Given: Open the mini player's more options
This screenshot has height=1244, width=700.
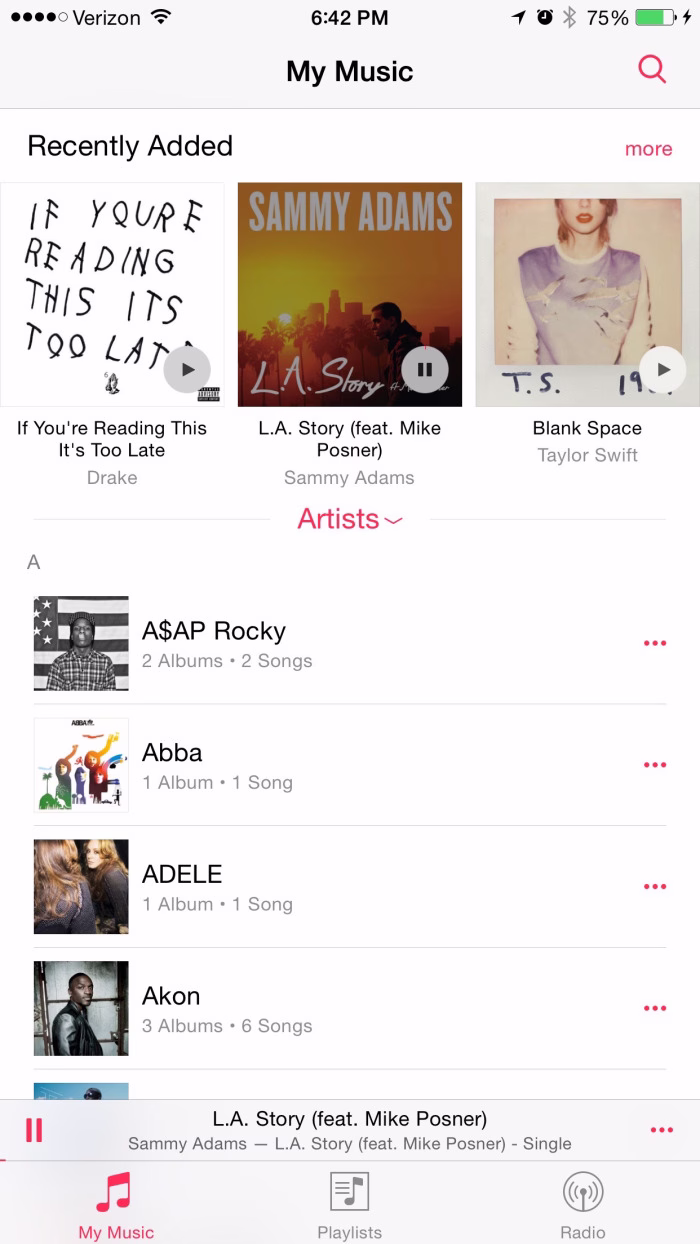Looking at the screenshot, I should pyautogui.click(x=661, y=1130).
